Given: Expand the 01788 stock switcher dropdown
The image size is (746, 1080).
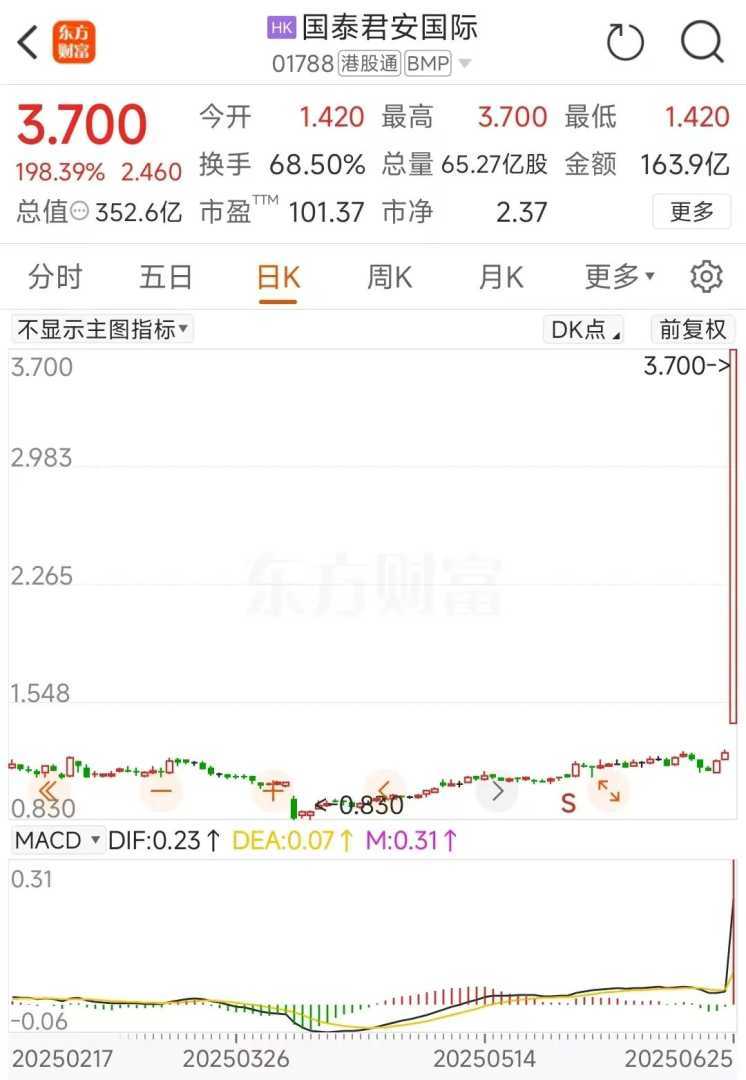Looking at the screenshot, I should (464, 64).
